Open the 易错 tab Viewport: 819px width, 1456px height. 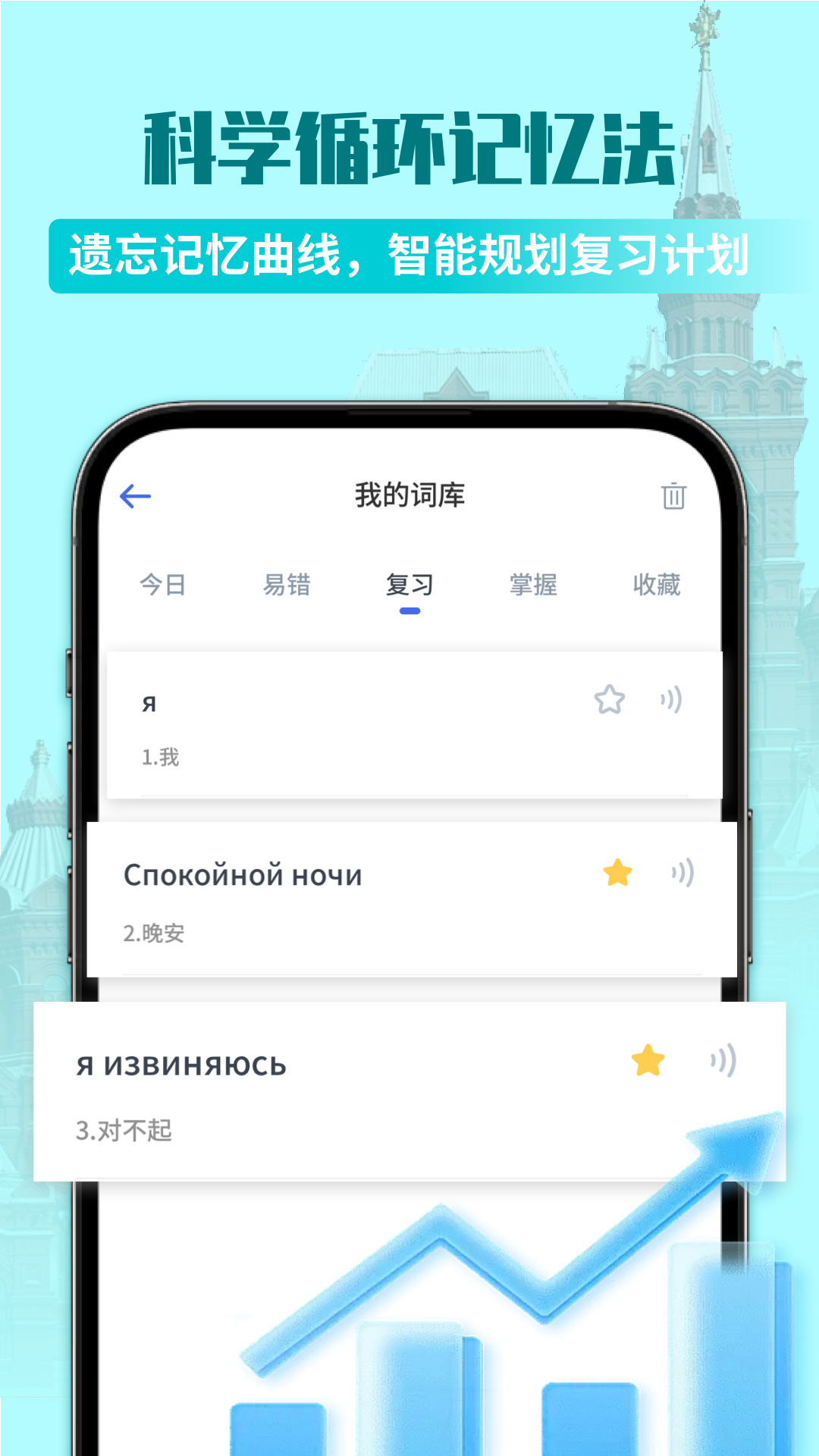(286, 584)
